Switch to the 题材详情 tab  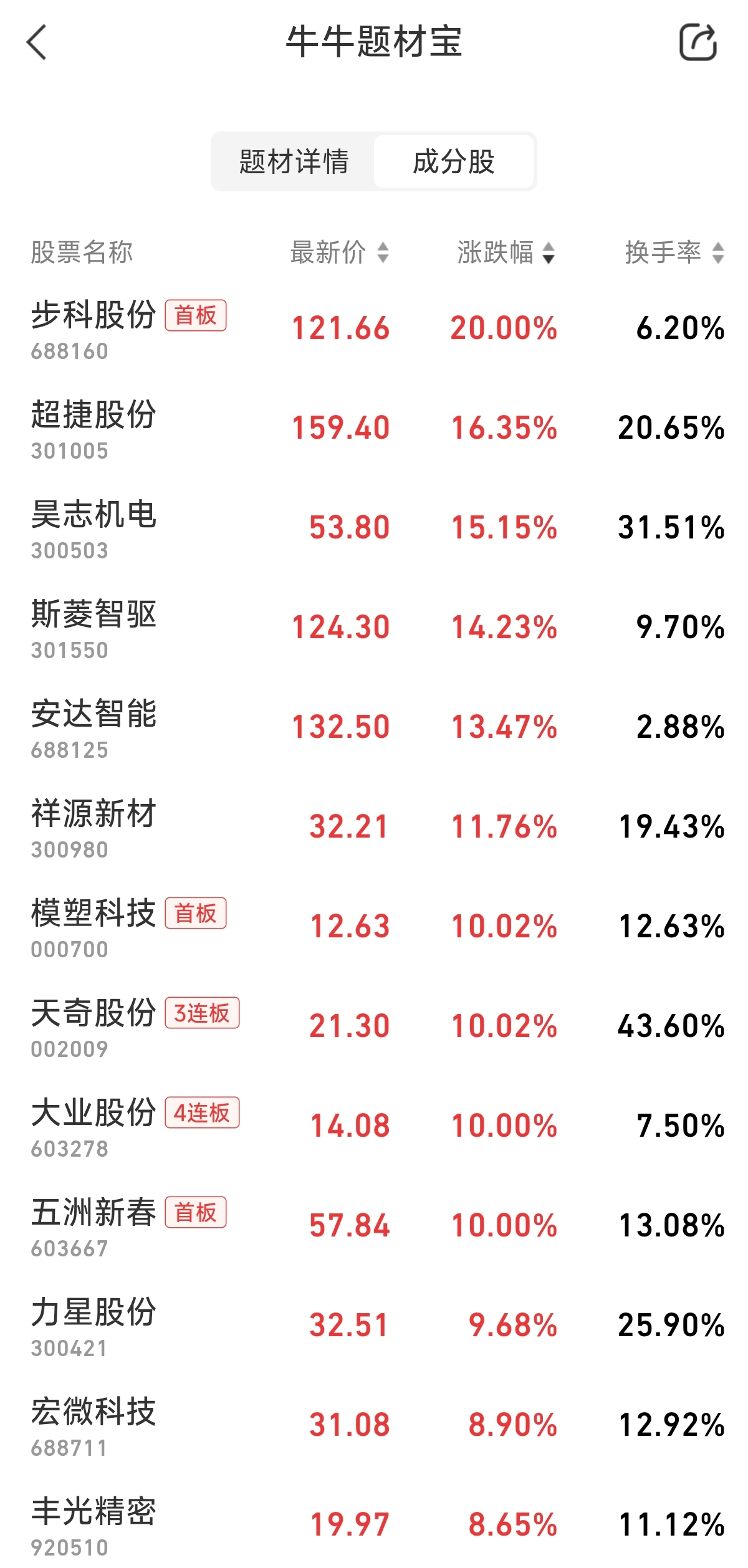294,162
